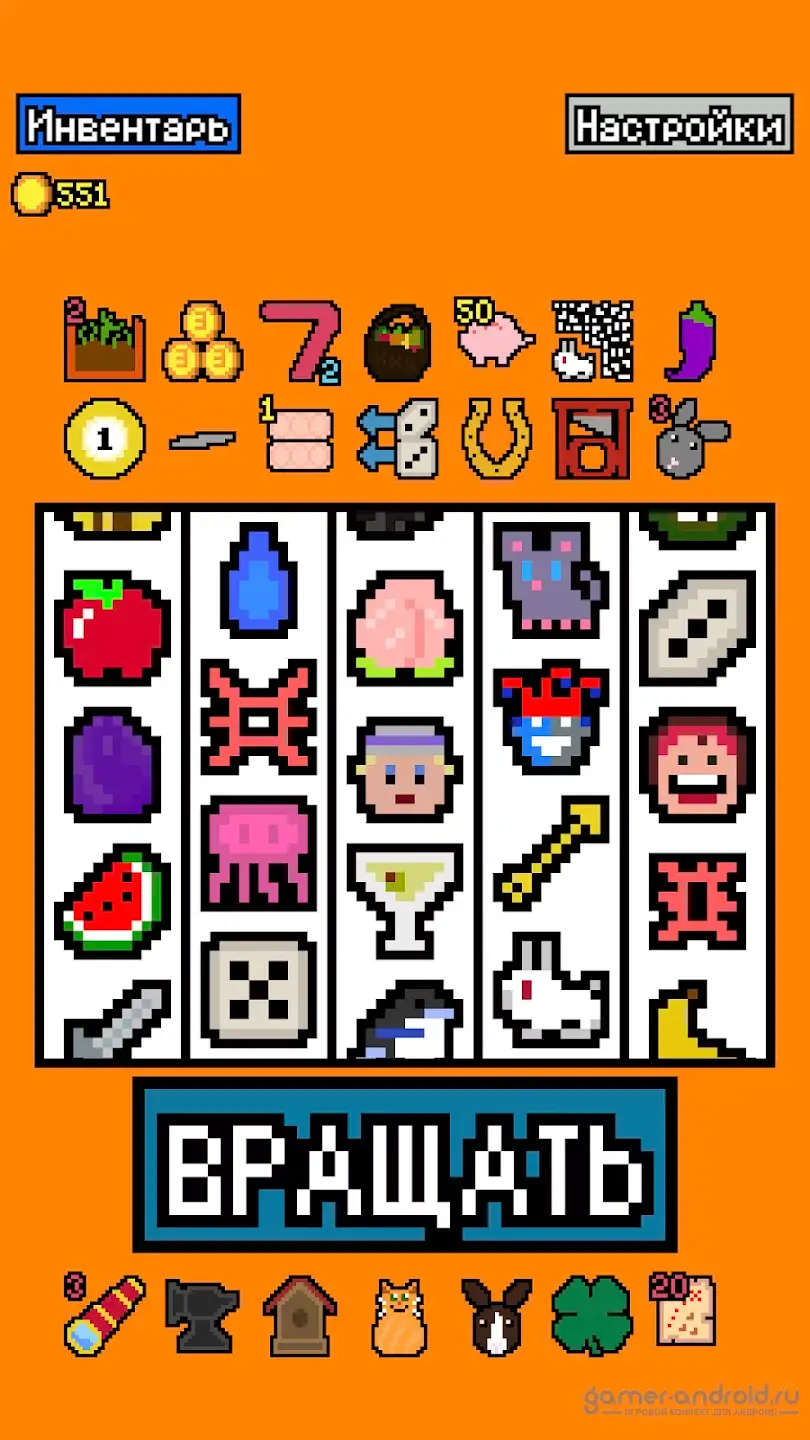
Task: Spin the reels with ВРАЩАТЬ
Action: coord(405,1164)
